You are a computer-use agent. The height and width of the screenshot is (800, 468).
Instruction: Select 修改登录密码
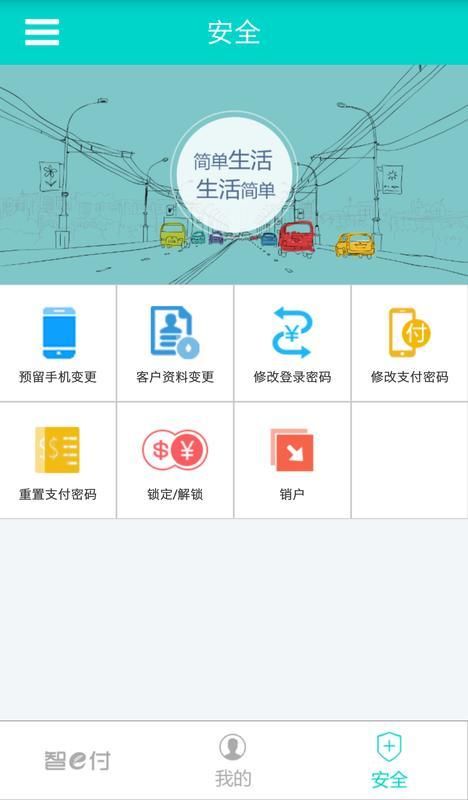tap(292, 343)
